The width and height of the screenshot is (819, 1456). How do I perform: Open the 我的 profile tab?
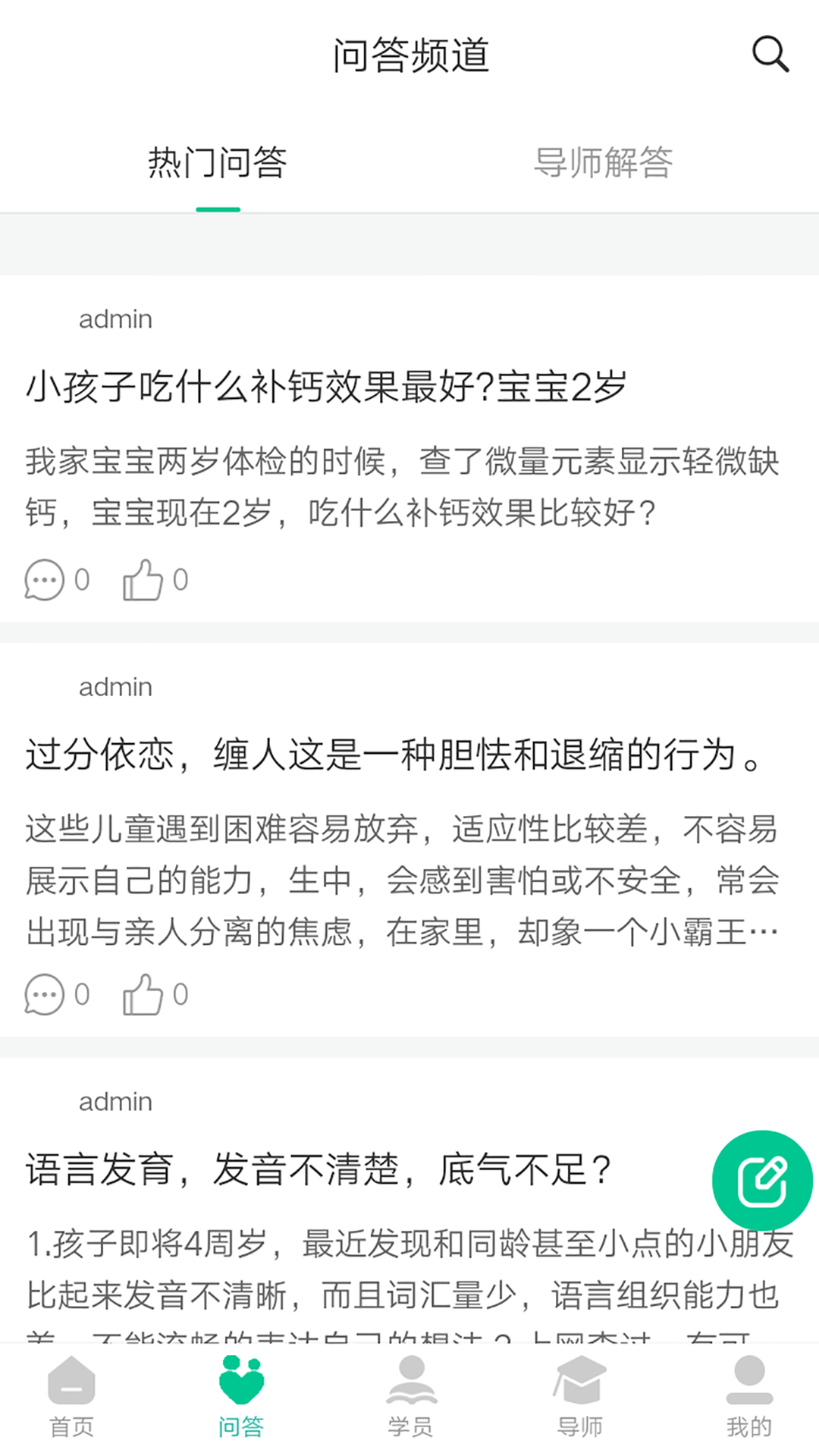pyautogui.click(x=749, y=1397)
